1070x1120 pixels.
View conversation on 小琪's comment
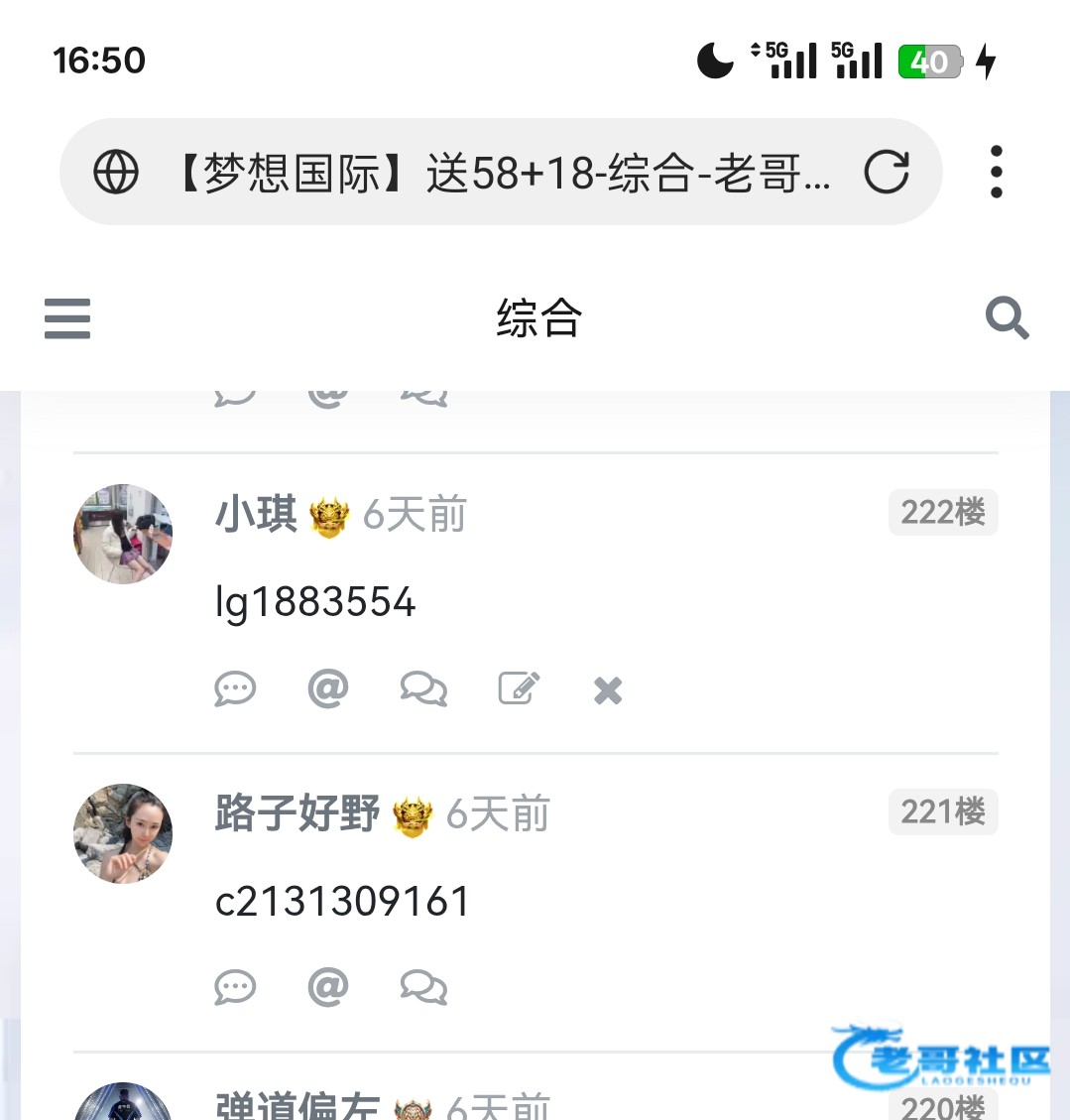point(423,688)
